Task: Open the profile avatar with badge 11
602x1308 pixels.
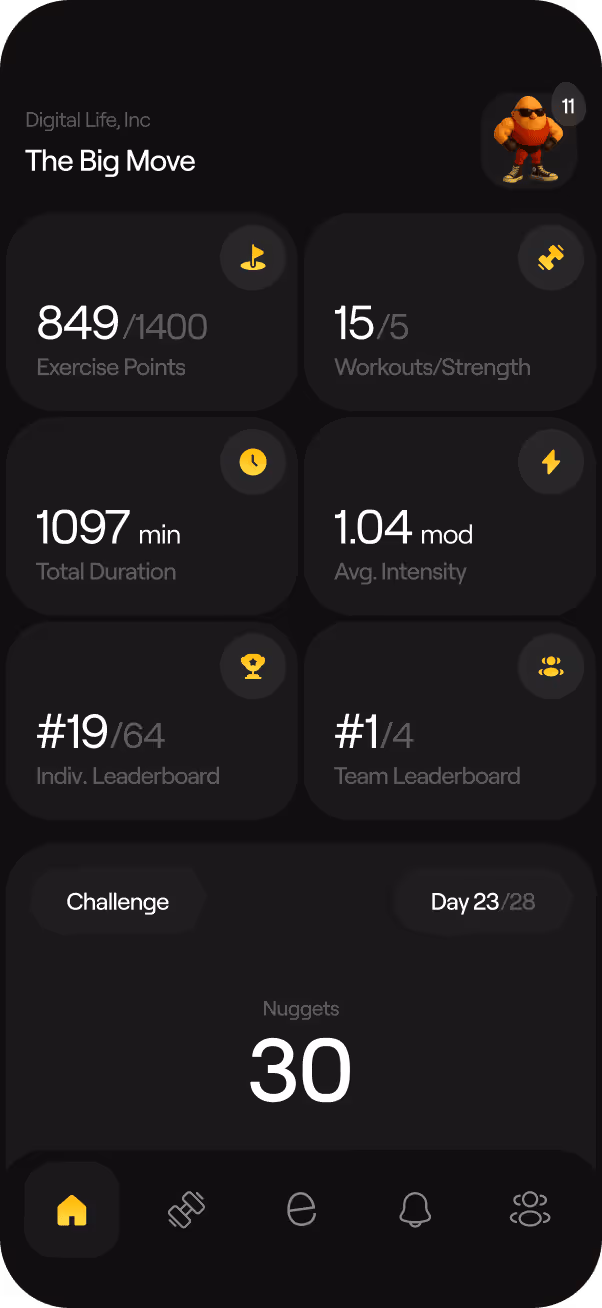Action: click(529, 141)
